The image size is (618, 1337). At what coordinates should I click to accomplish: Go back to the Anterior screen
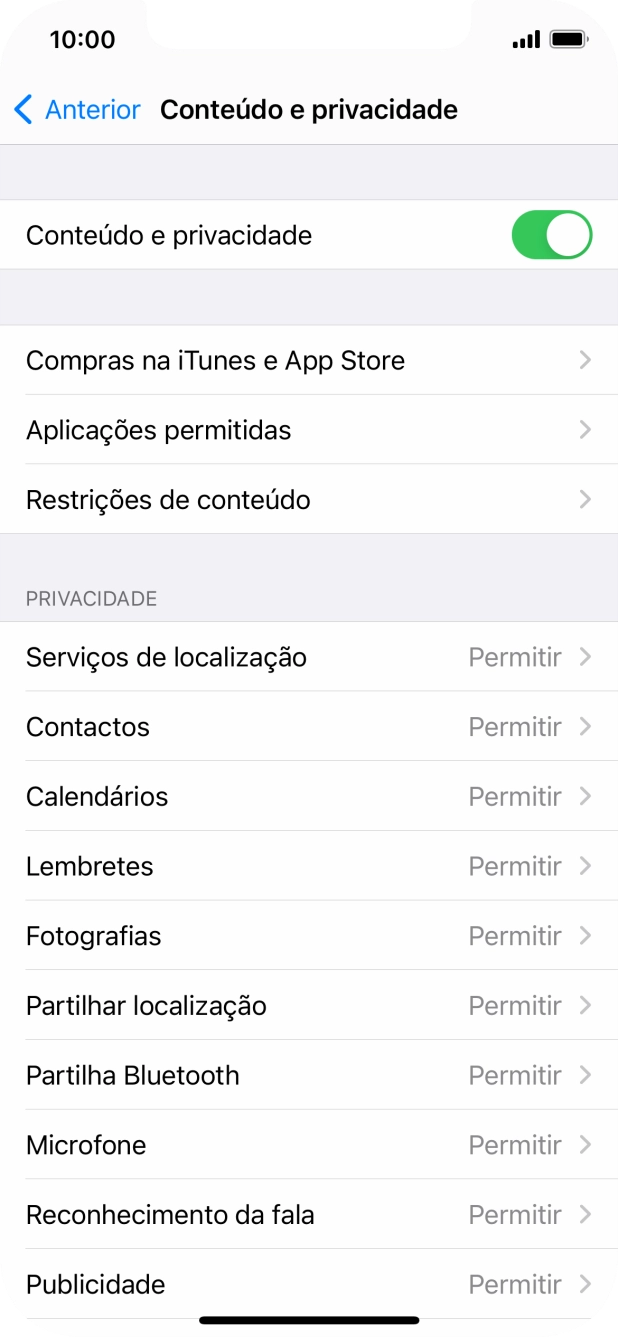pyautogui.click(x=77, y=110)
